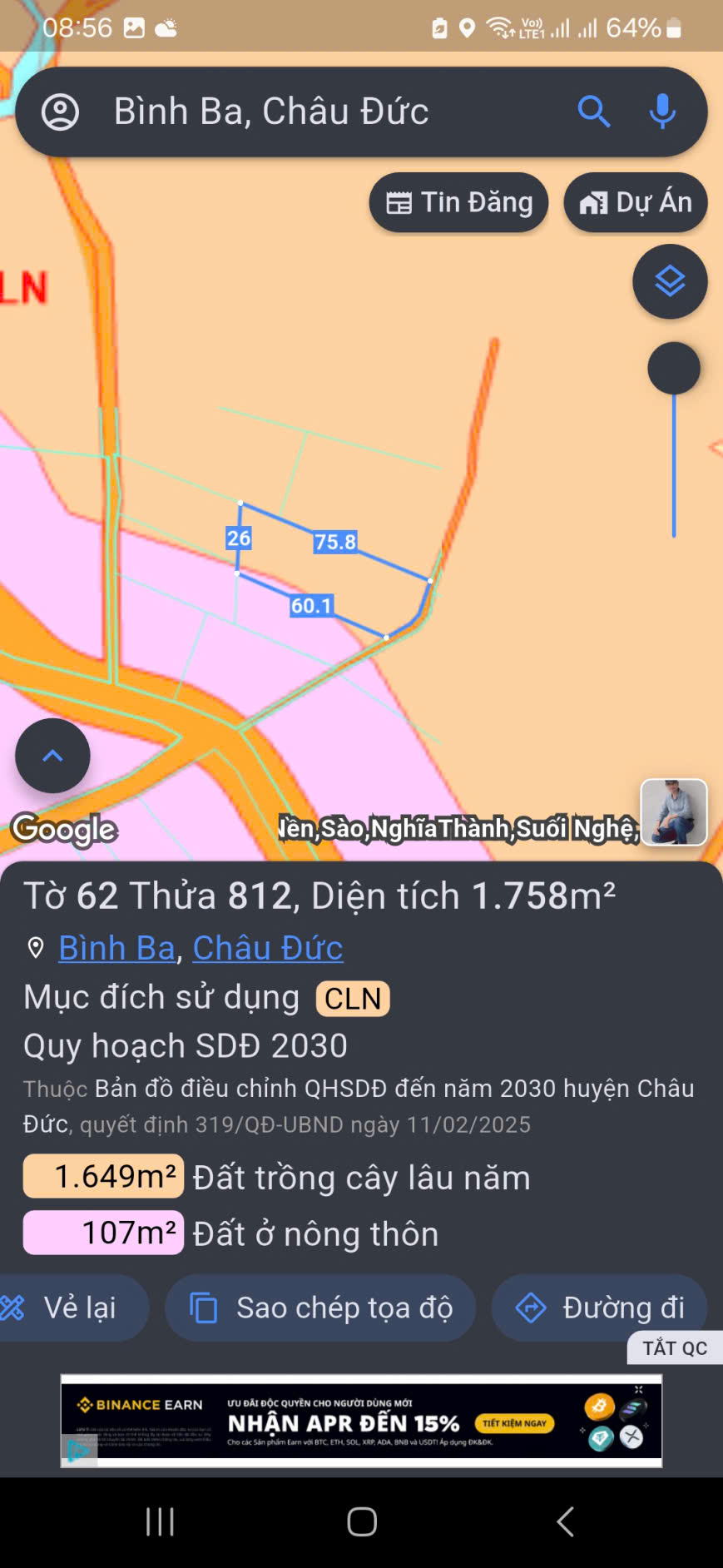The image size is (723, 1568).
Task: Open the map layers button
Action: click(x=670, y=282)
